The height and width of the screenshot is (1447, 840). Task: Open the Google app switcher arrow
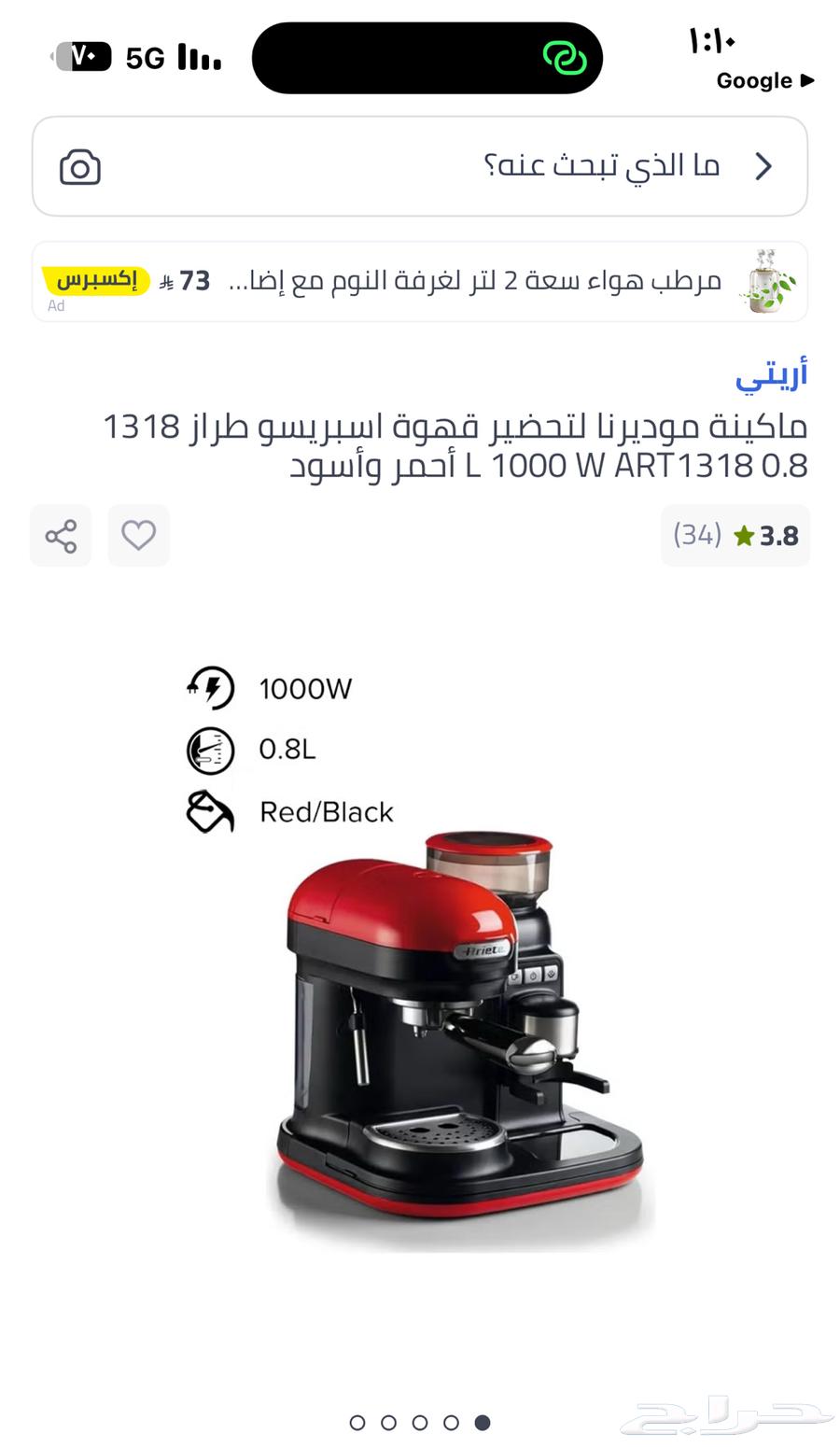click(805, 80)
